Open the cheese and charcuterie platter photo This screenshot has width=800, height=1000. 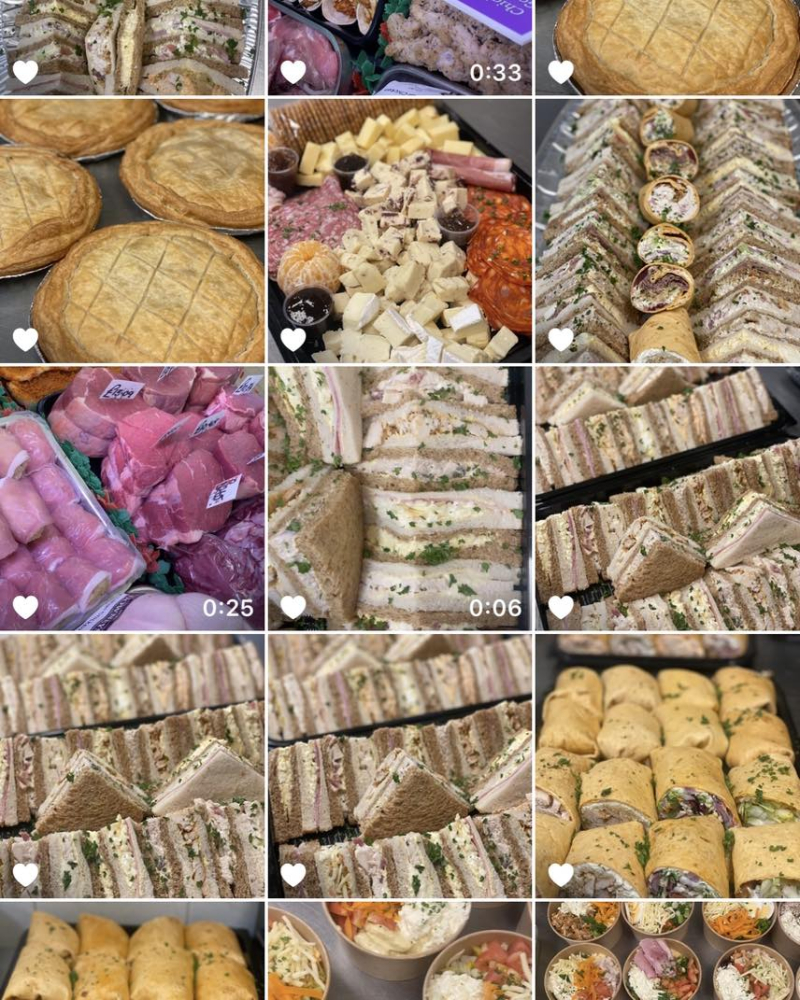click(399, 230)
